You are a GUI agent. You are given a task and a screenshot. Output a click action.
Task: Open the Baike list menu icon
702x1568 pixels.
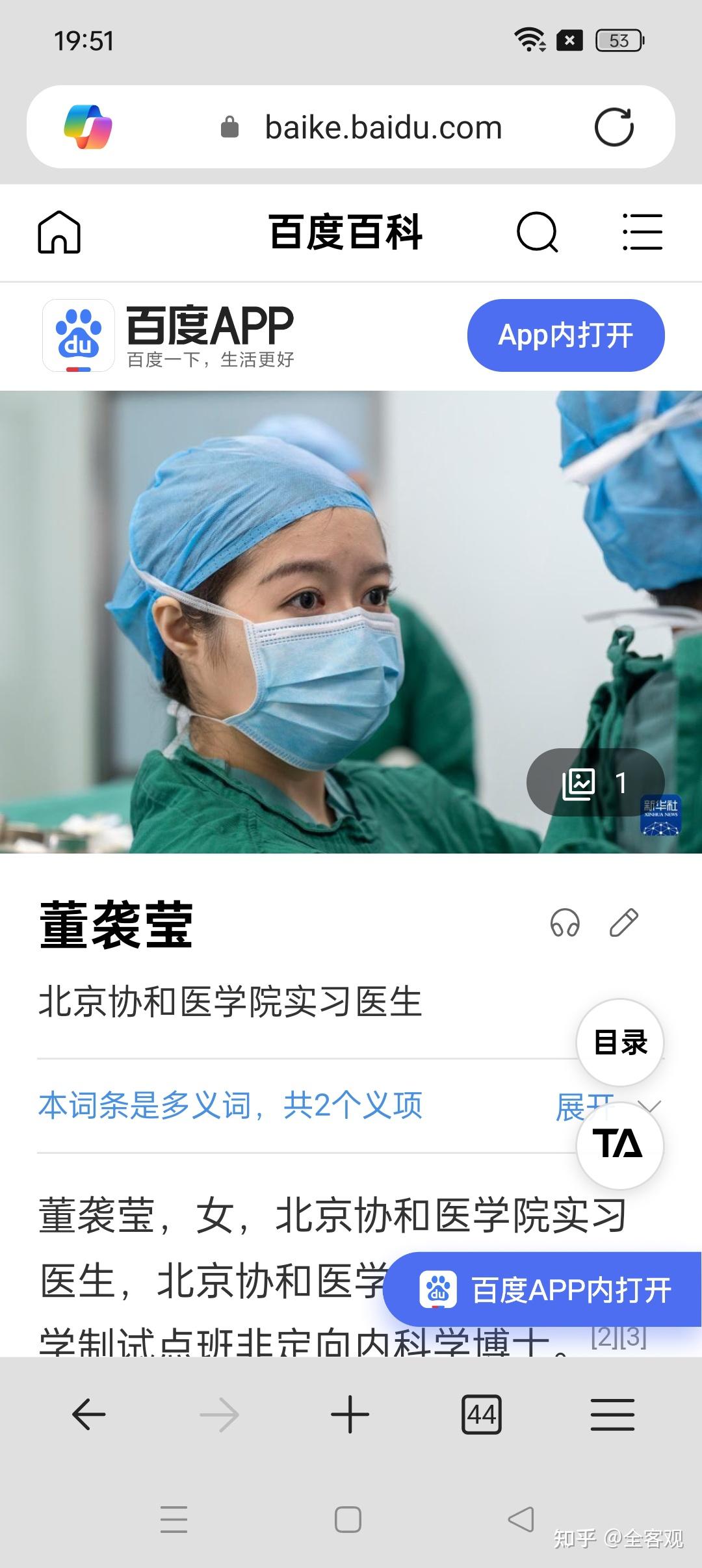pyautogui.click(x=642, y=232)
